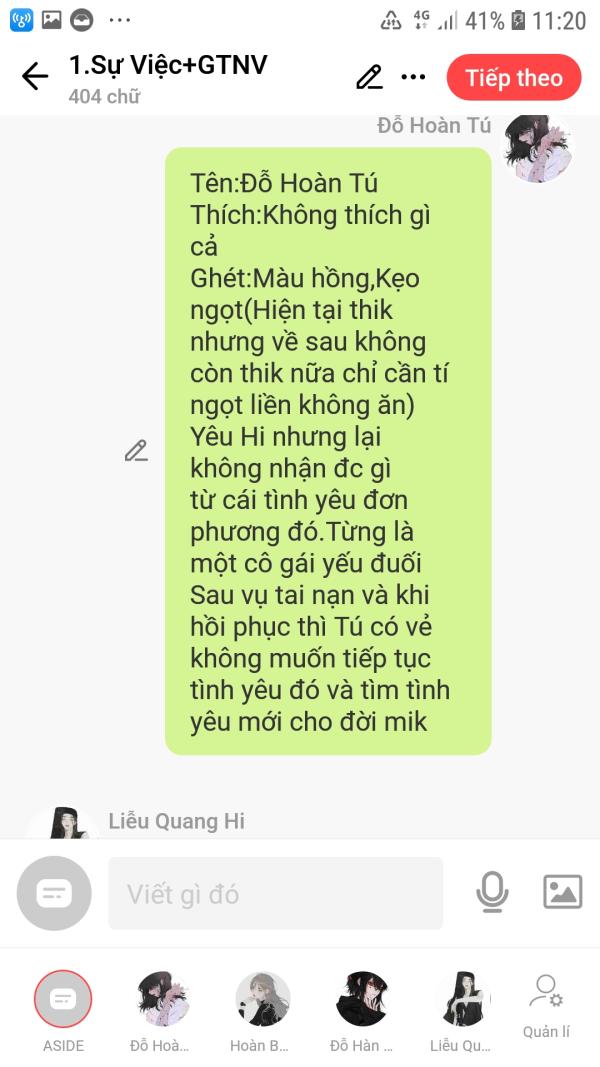The image size is (600, 1067).
Task: Tap the gray aside bubble by text field
Action: coord(54,893)
